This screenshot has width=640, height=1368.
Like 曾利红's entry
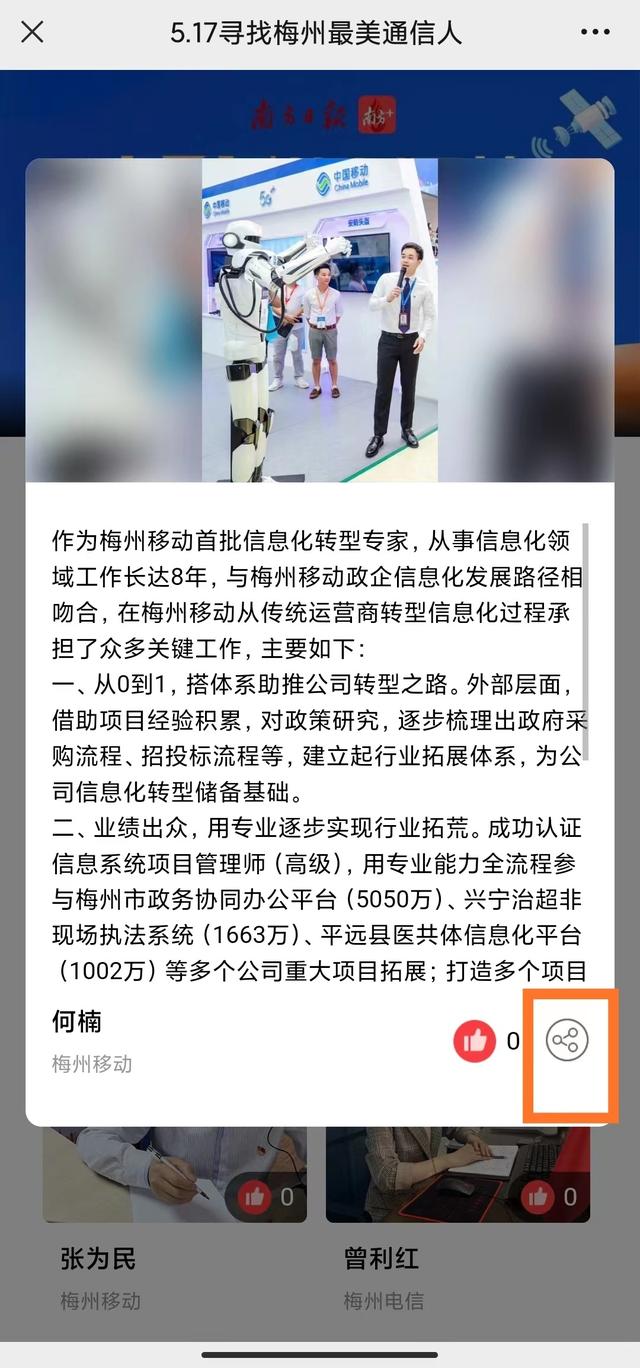pos(539,1195)
